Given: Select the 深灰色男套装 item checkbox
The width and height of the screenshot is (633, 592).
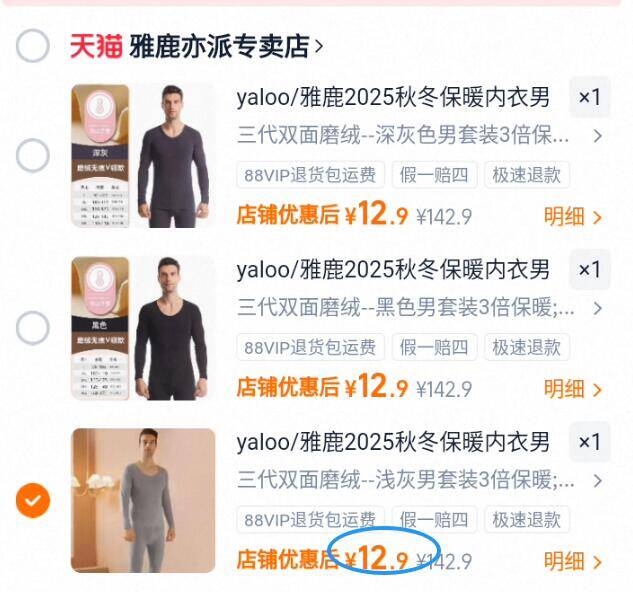Looking at the screenshot, I should 33,155.
